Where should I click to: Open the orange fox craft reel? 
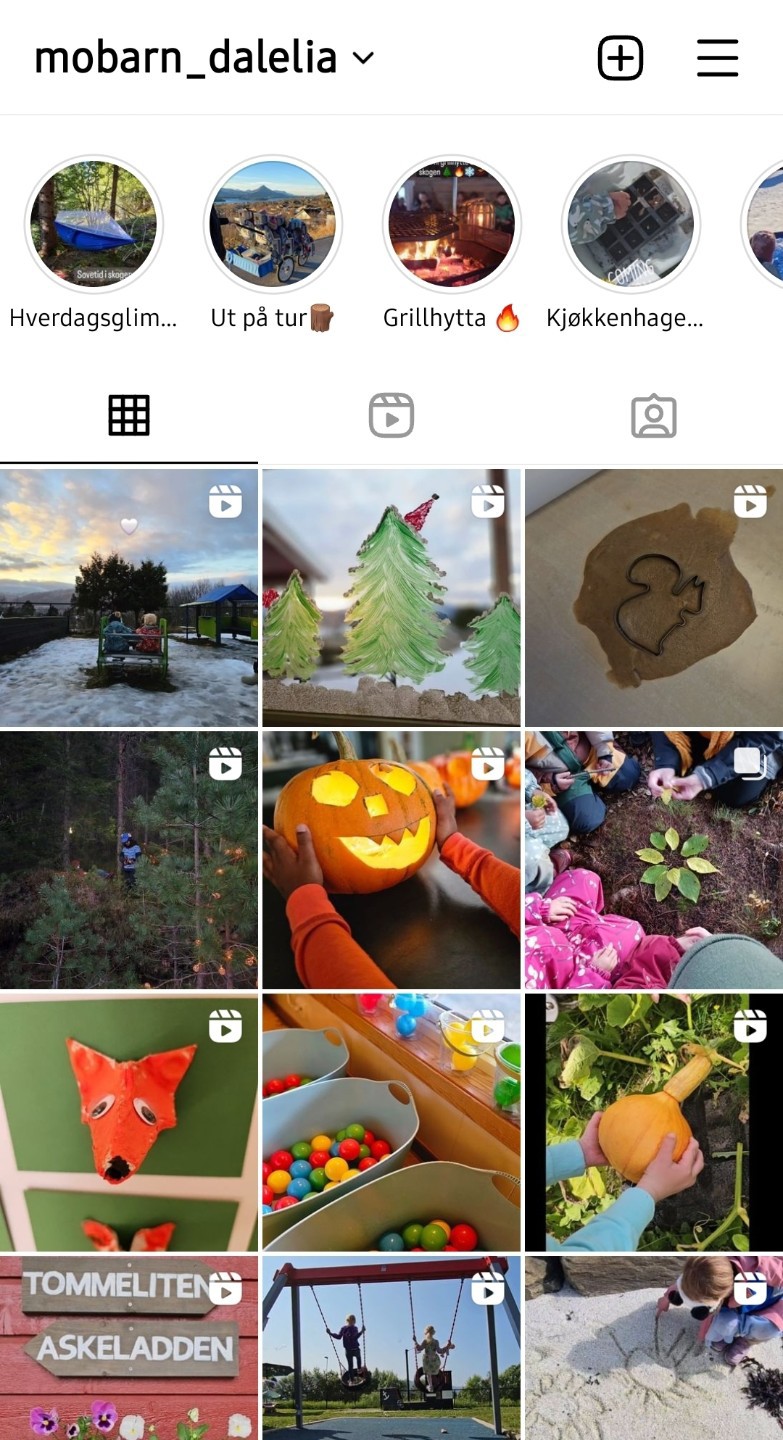tap(129, 1121)
